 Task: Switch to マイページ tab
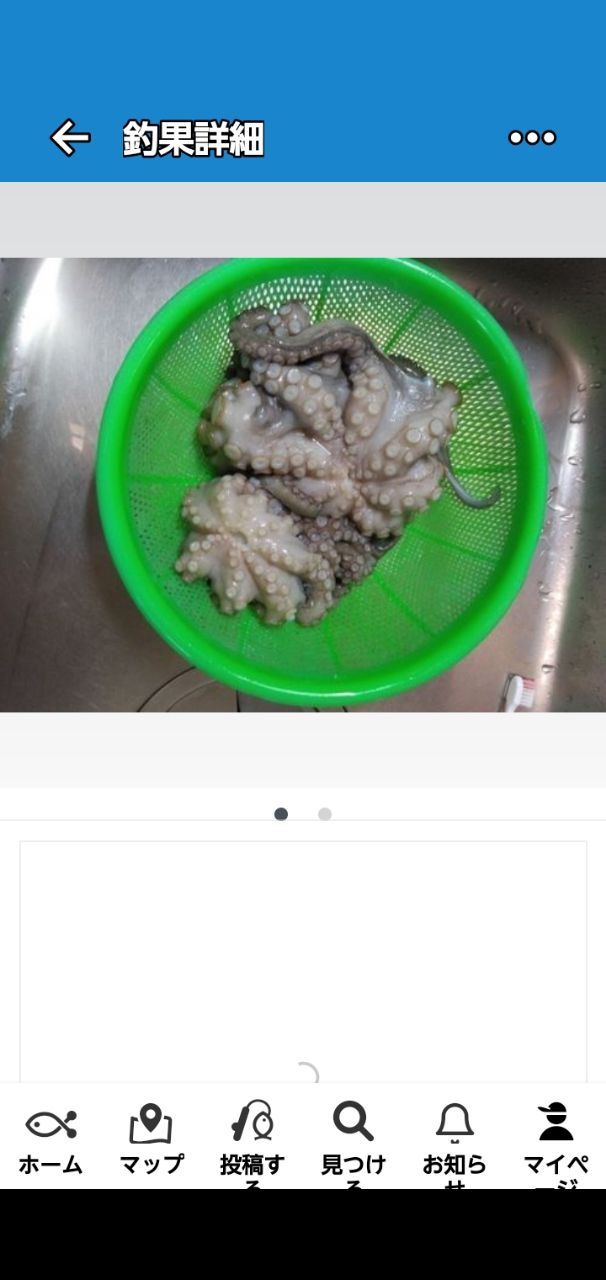pos(555,1138)
